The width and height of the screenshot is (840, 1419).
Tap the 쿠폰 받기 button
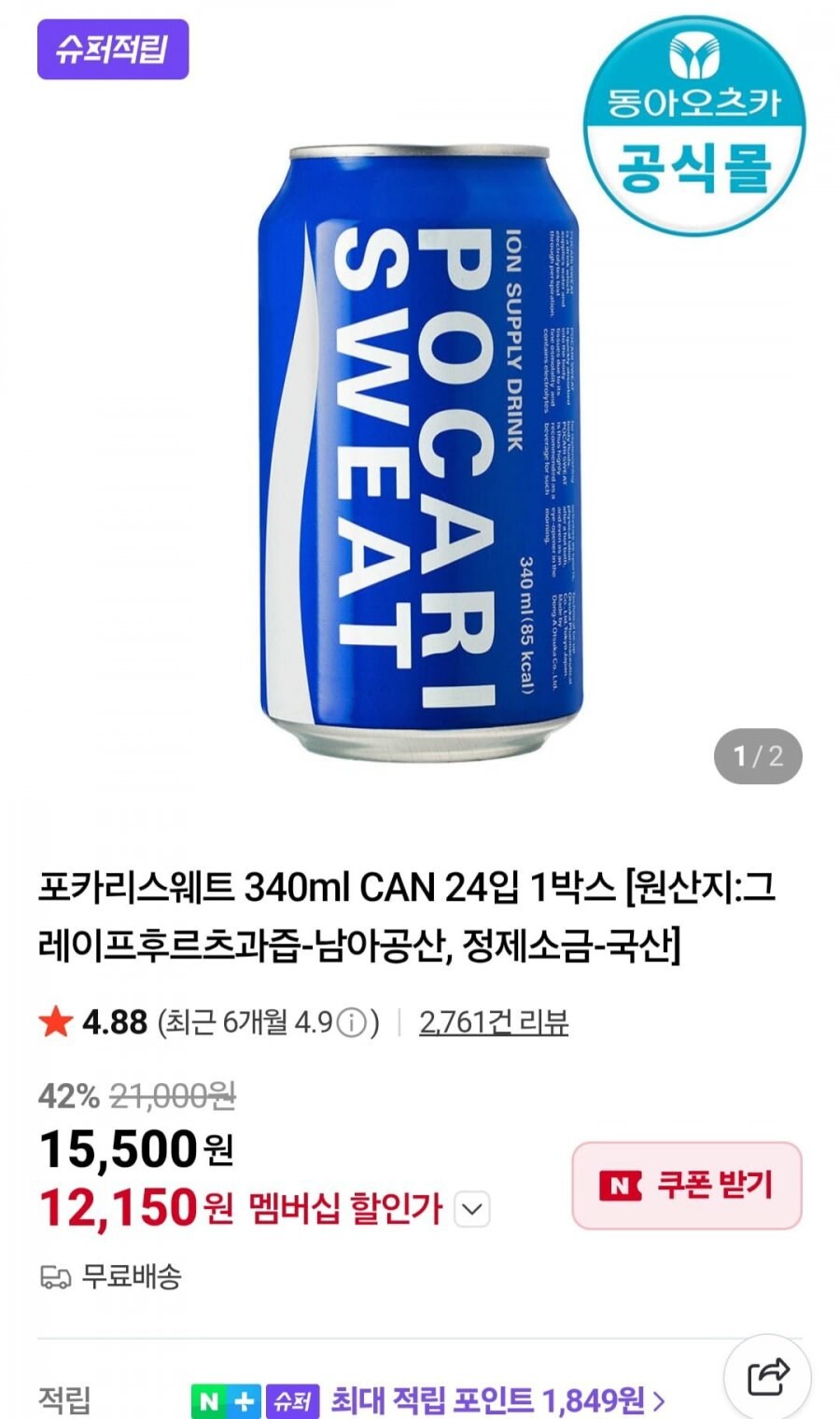(684, 1186)
